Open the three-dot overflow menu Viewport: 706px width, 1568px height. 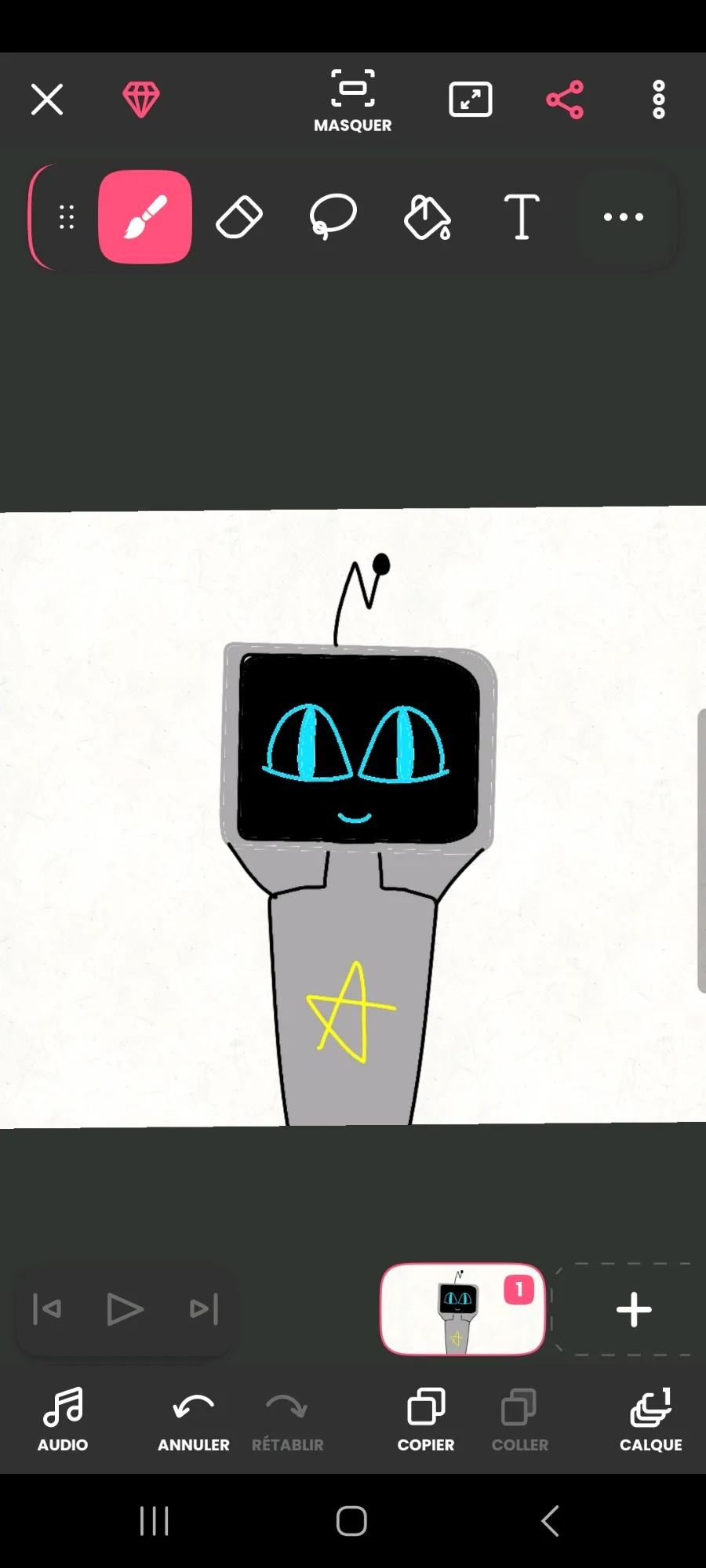coord(659,100)
